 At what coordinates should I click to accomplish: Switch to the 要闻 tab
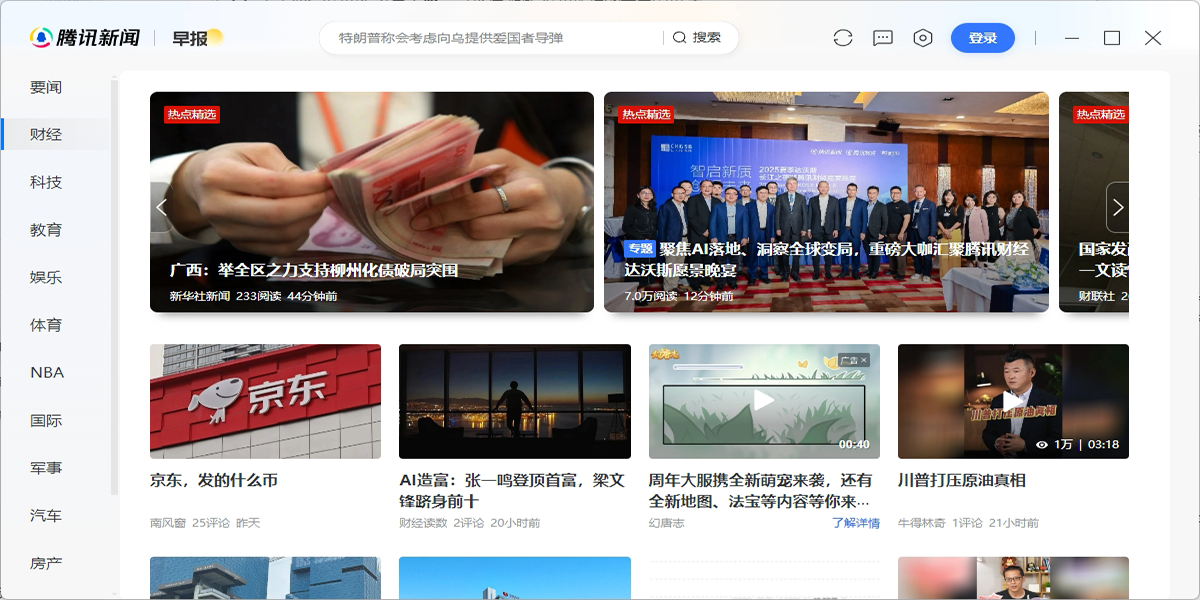tap(46, 87)
